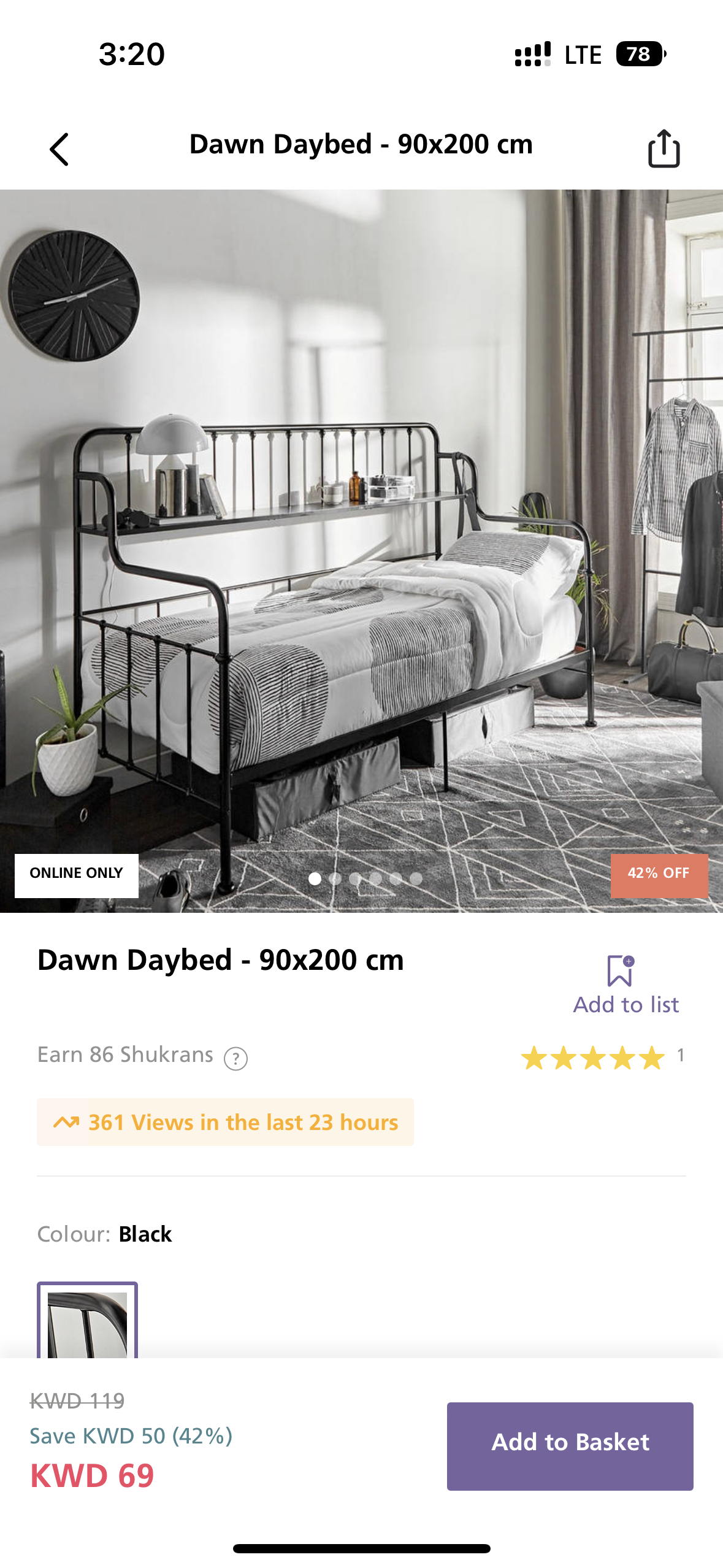Go back using the back arrow
The width and height of the screenshot is (723, 1568).
pyautogui.click(x=59, y=149)
